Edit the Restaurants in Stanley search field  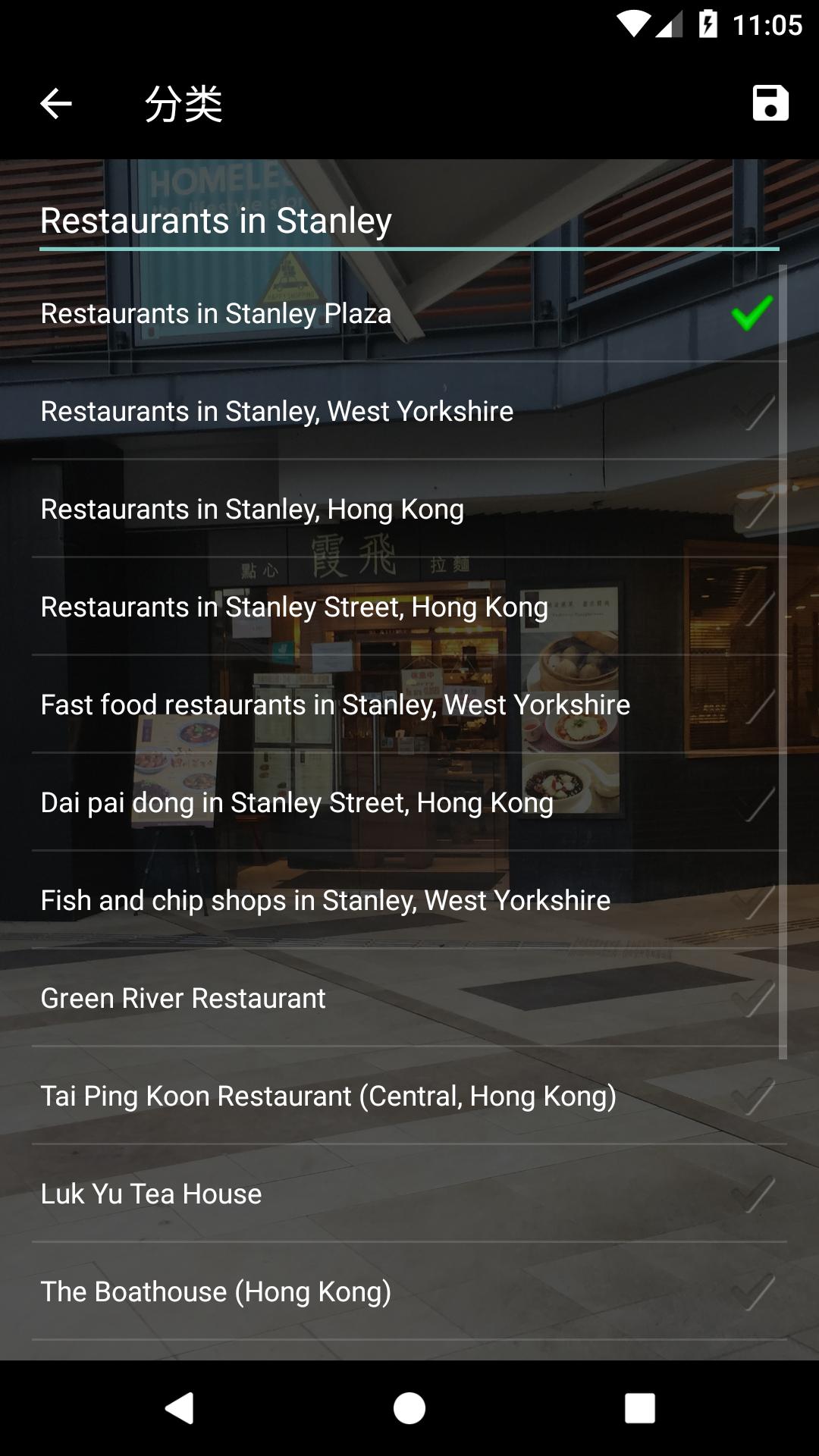point(408,221)
